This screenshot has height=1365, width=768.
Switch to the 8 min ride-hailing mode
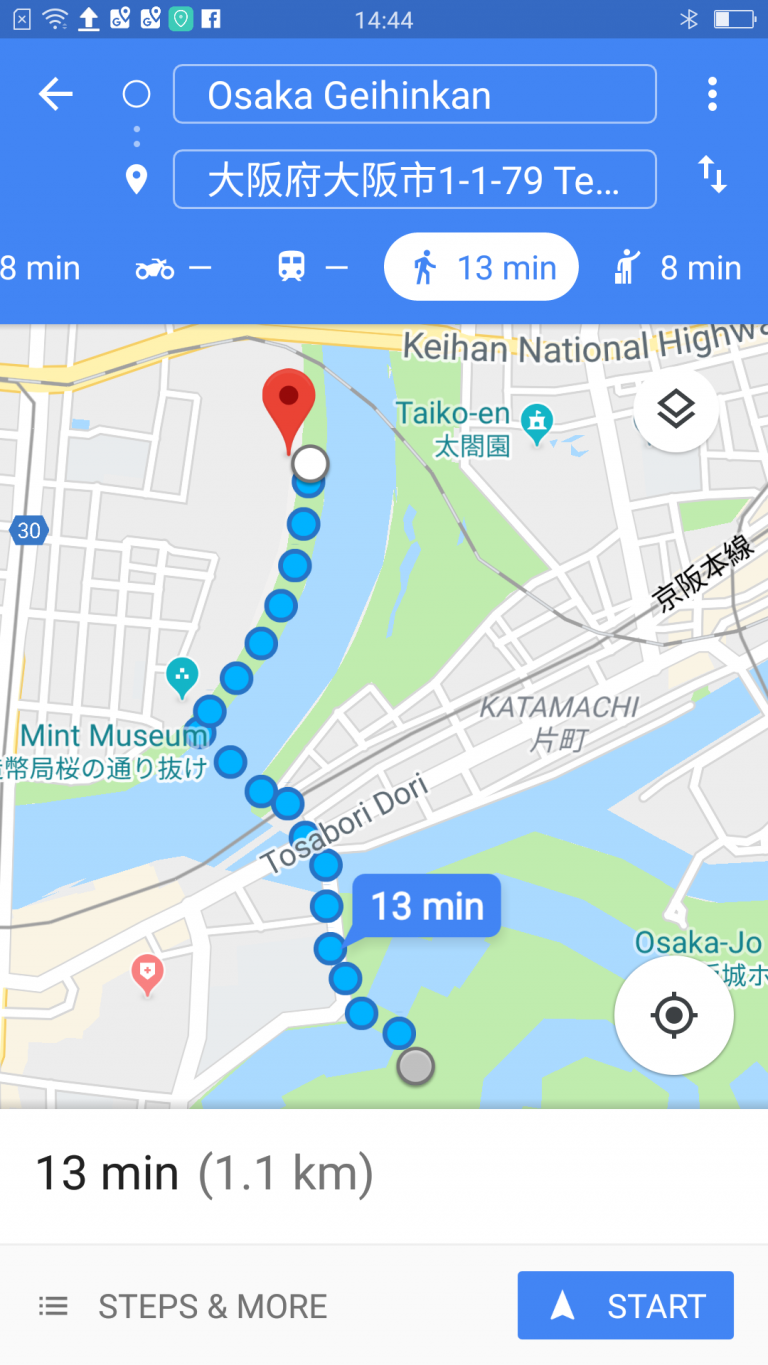(x=676, y=267)
